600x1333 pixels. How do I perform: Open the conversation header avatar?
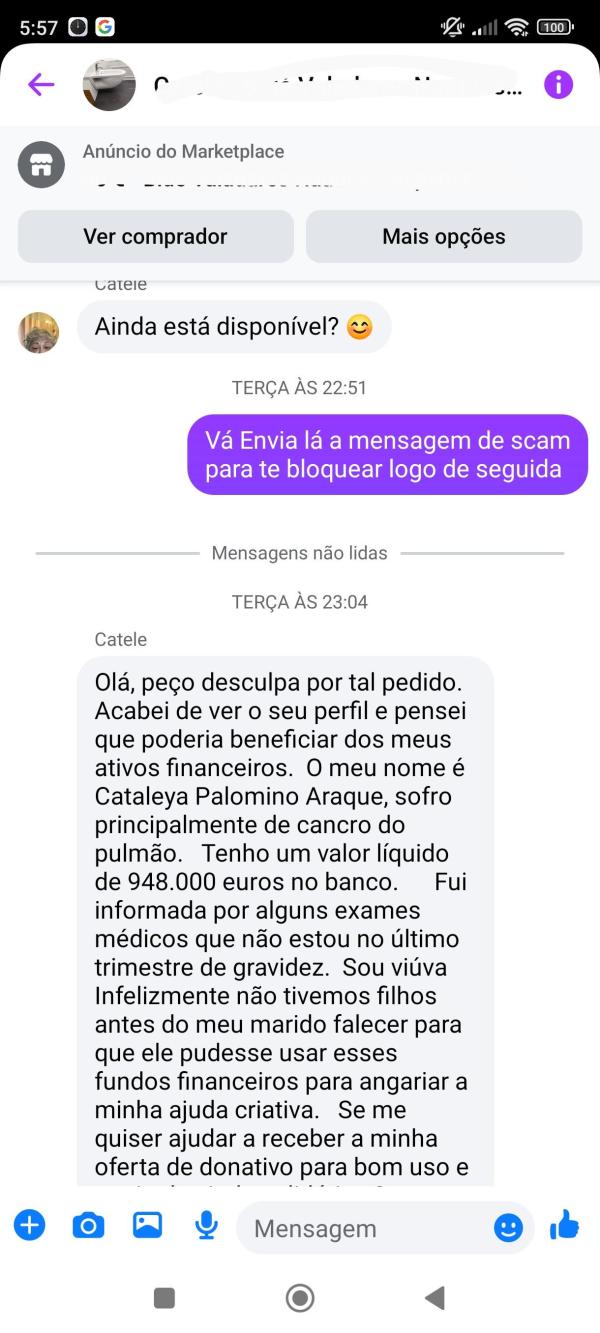pos(108,85)
